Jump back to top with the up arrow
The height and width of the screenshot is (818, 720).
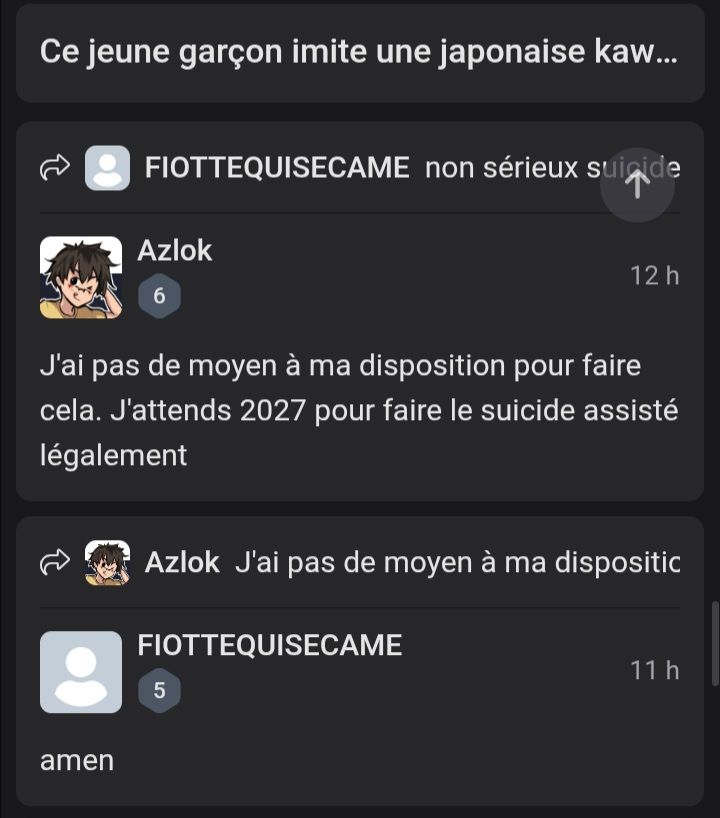click(x=637, y=185)
